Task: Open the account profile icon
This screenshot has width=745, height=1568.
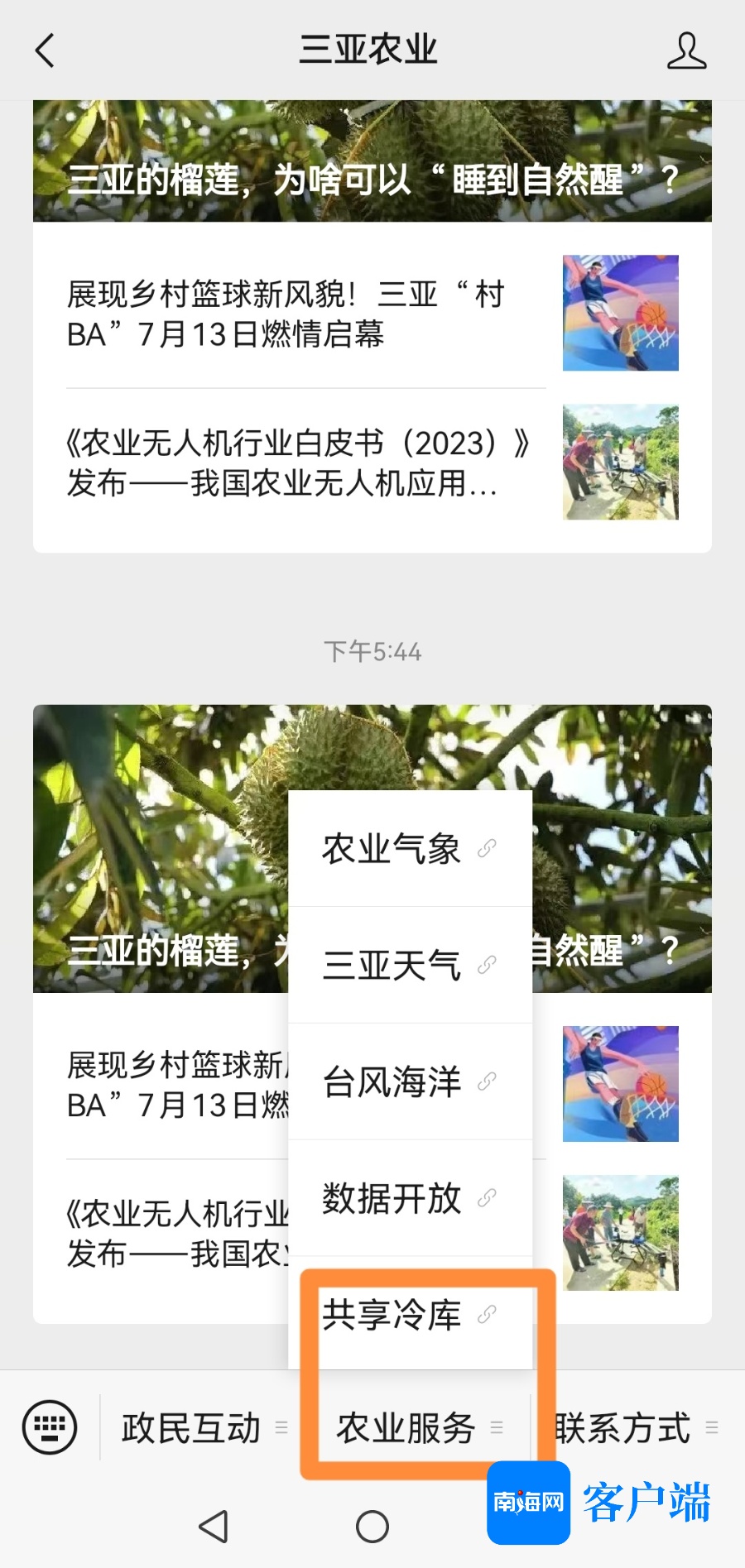Action: (686, 50)
